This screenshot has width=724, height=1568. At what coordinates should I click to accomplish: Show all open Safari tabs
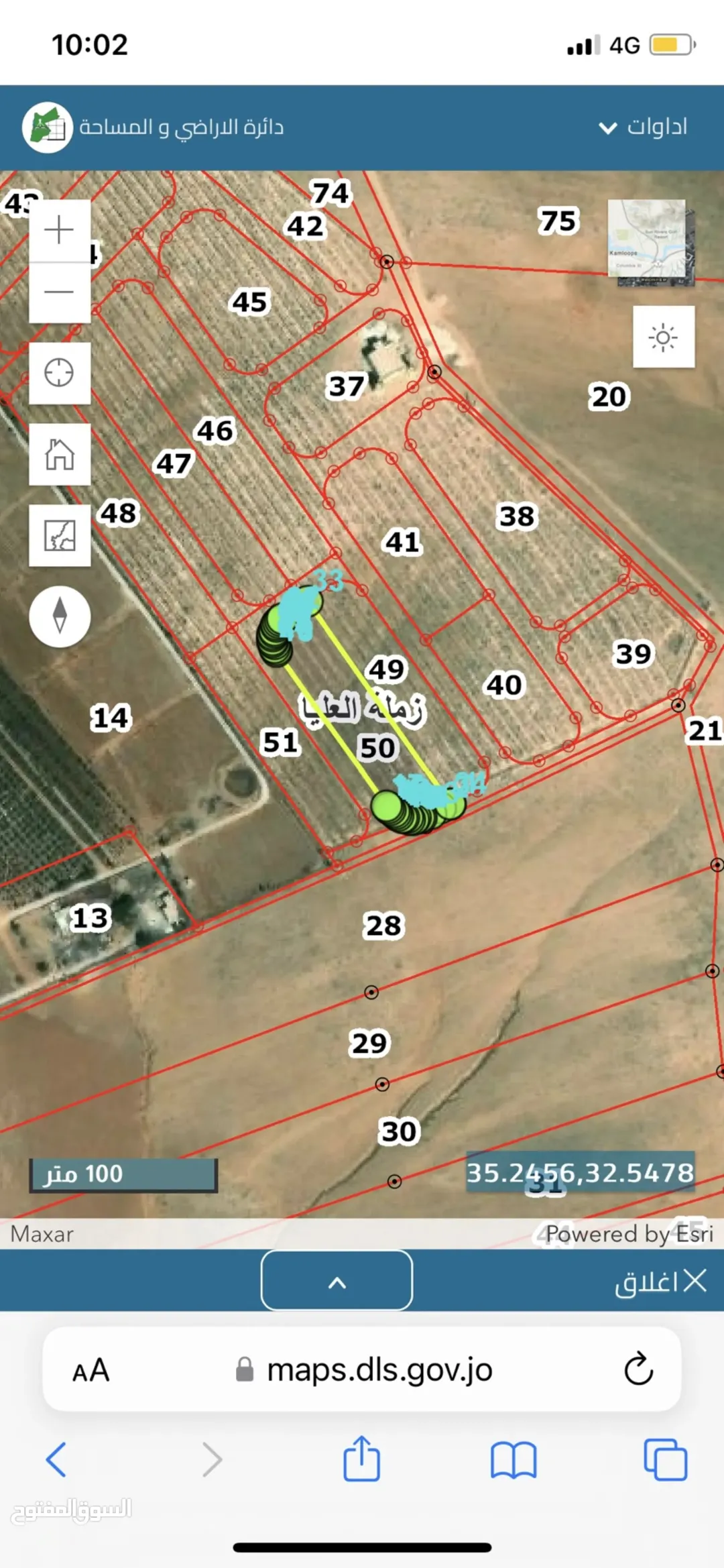point(665,1459)
